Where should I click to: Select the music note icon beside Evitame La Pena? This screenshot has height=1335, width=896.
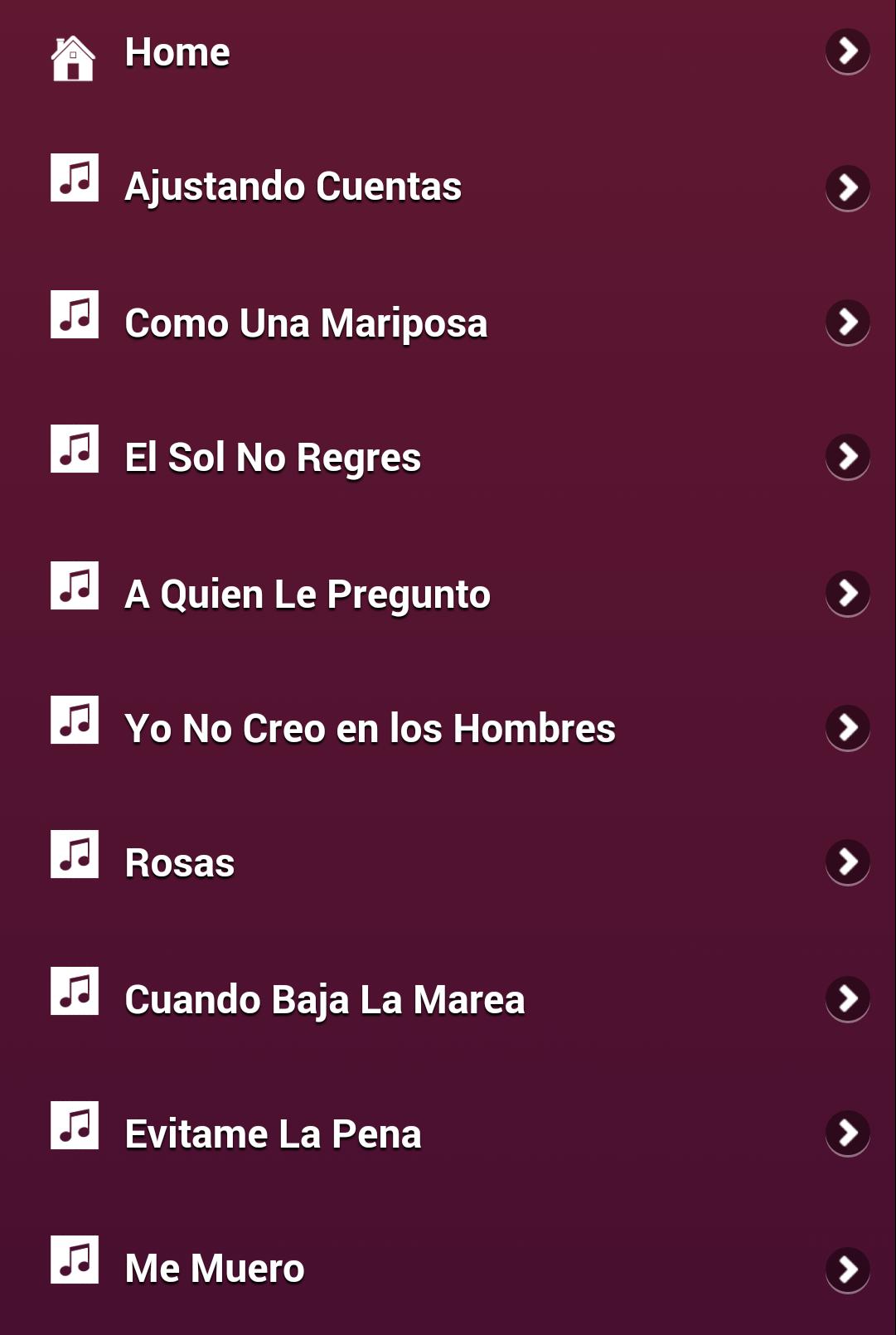tap(75, 1126)
